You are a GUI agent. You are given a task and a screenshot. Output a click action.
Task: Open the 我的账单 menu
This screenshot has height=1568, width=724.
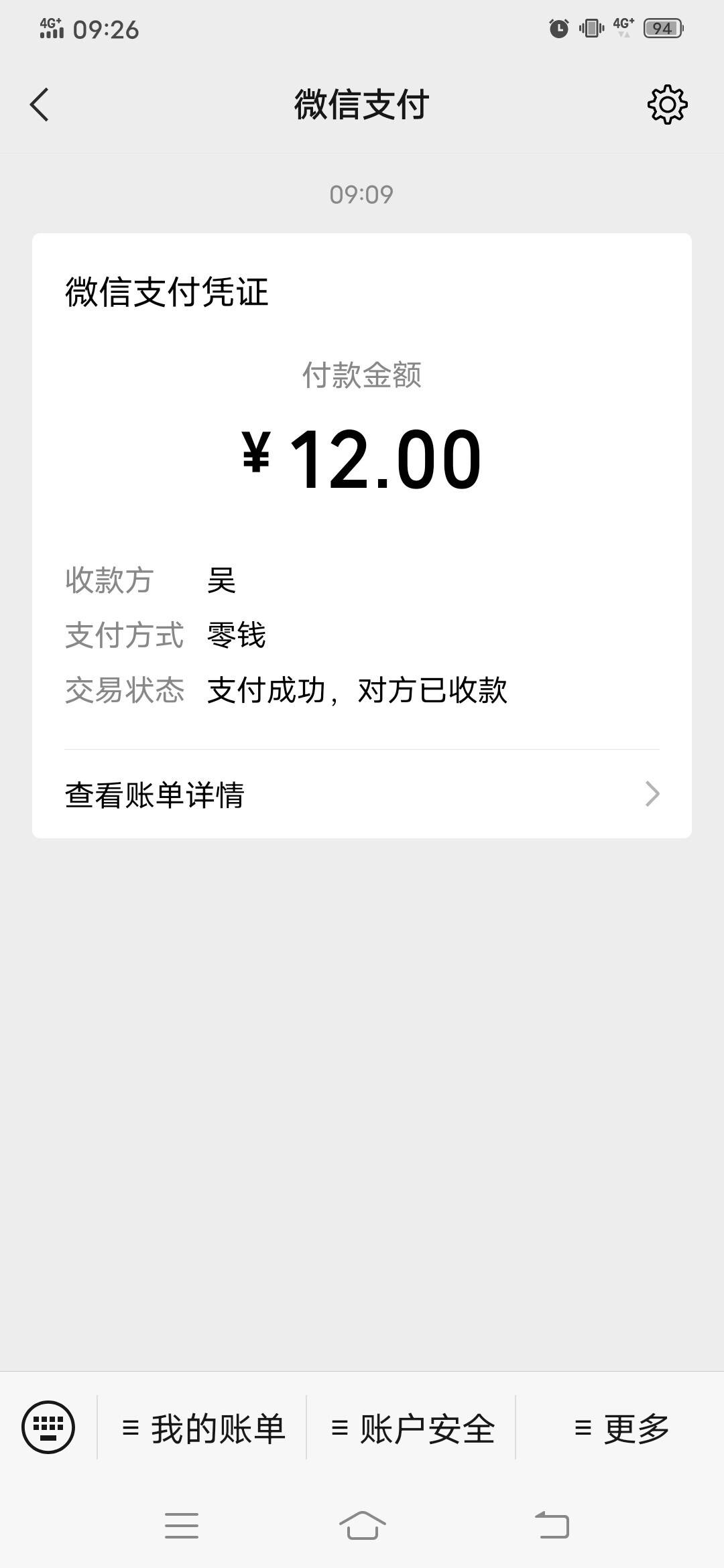(x=202, y=1428)
